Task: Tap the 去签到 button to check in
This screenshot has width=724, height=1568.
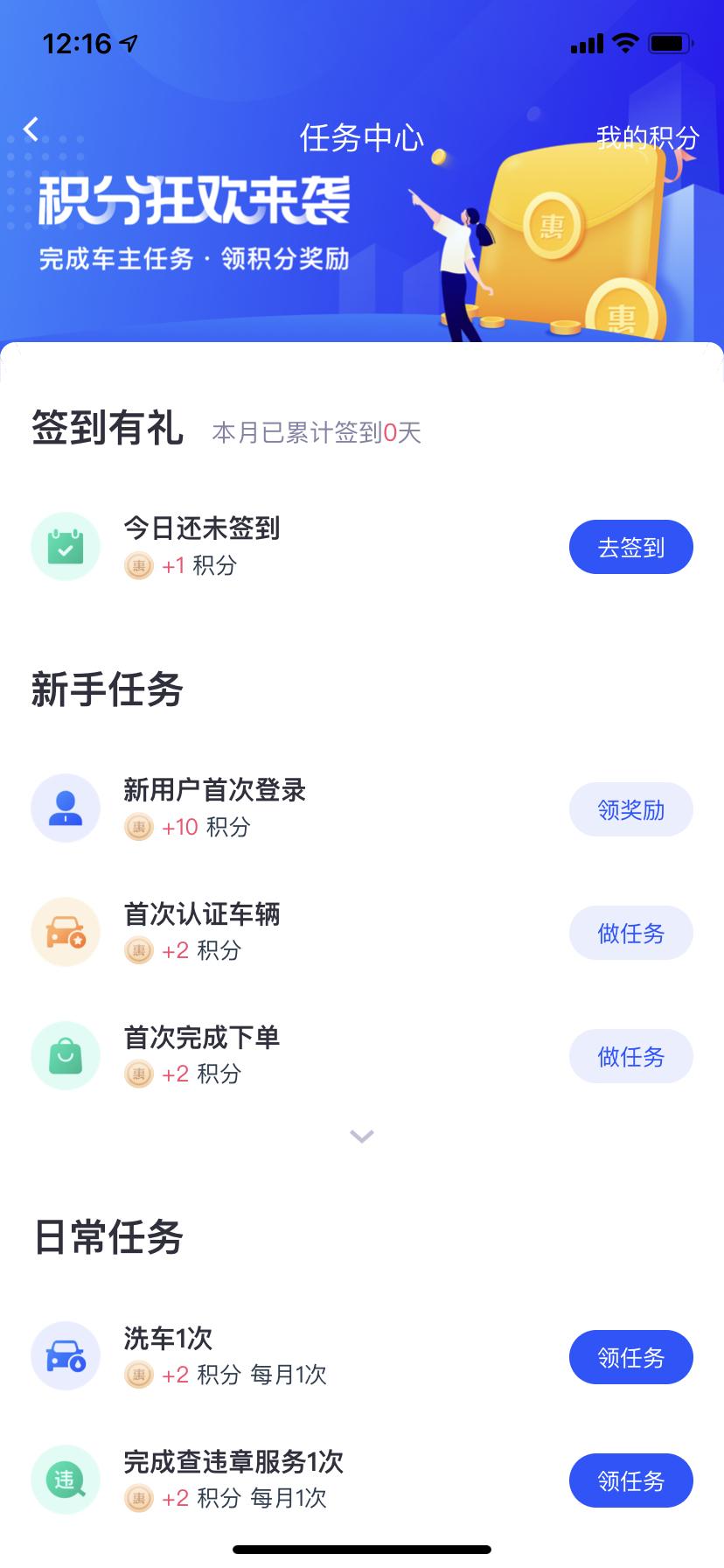Action: [630, 548]
